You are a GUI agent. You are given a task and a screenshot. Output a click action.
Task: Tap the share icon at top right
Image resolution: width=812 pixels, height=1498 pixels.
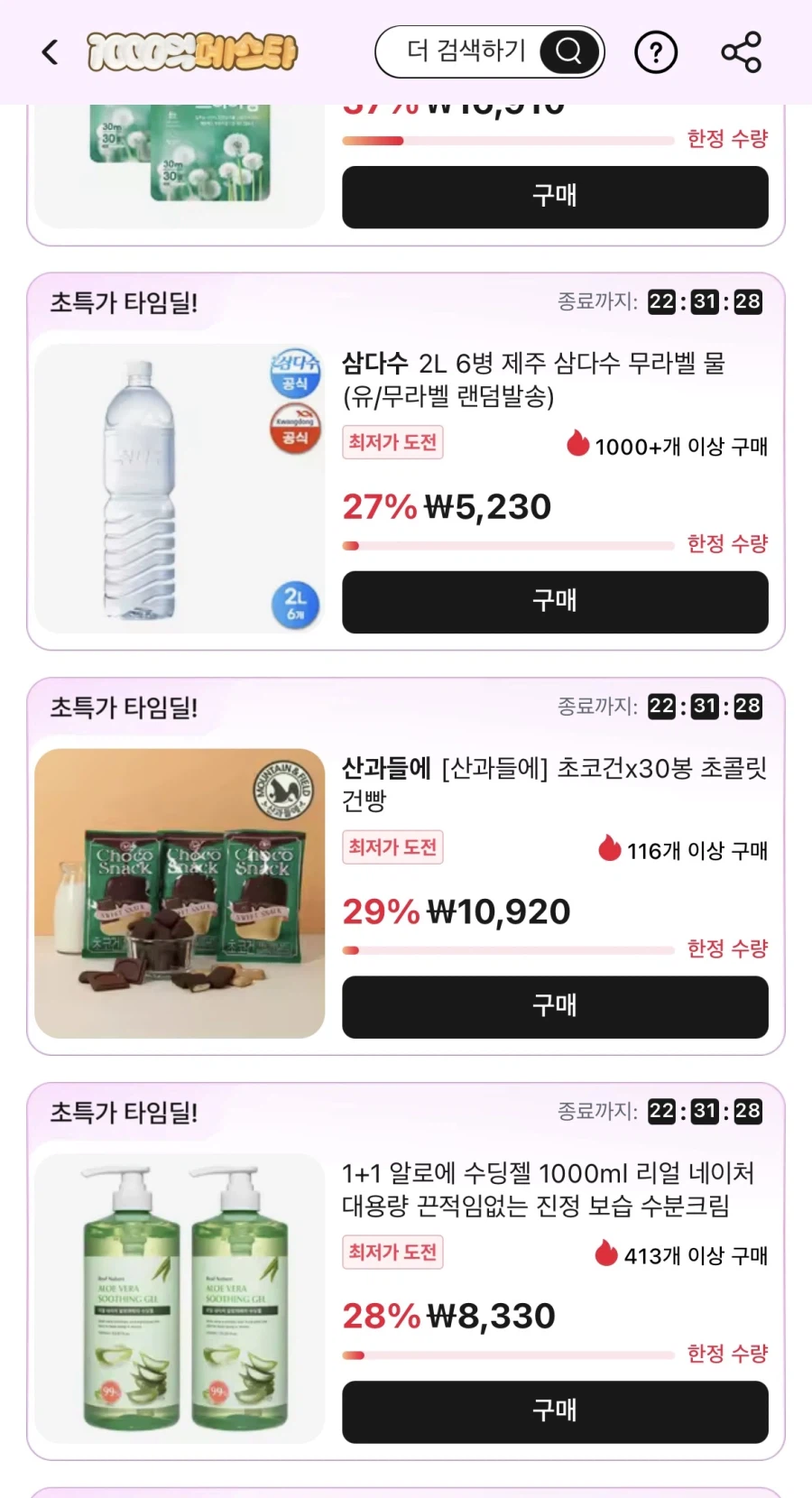pos(741,51)
